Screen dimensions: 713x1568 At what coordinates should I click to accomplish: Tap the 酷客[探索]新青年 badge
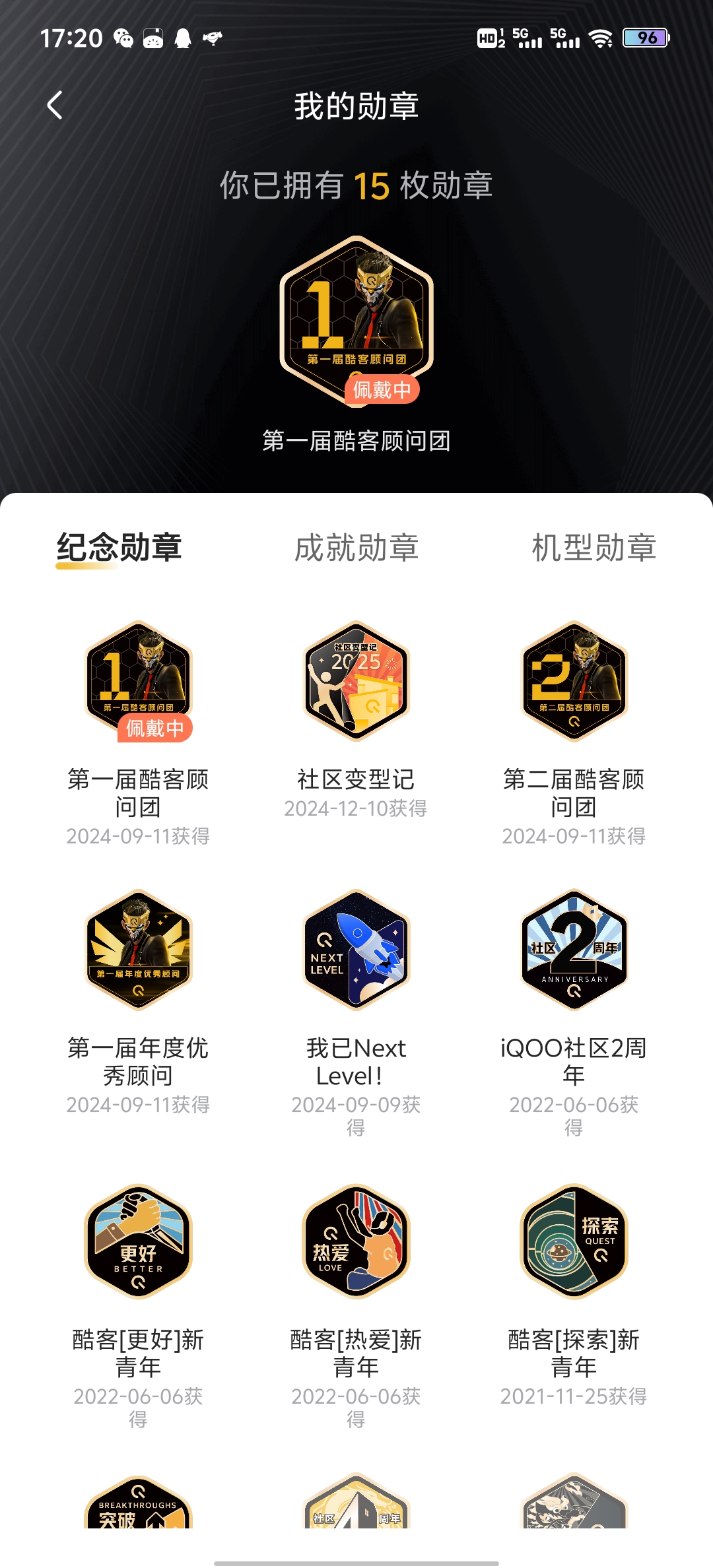coord(574,1241)
